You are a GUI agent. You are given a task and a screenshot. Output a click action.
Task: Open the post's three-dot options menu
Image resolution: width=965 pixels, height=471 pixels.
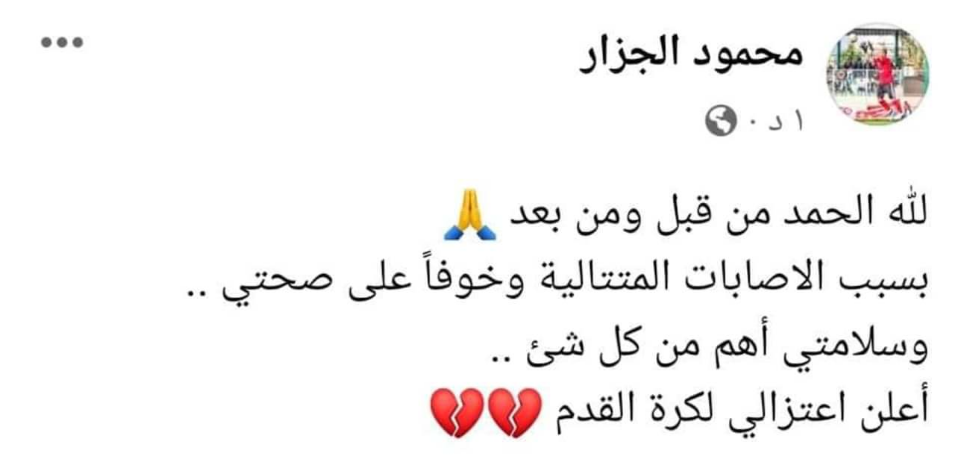pyautogui.click(x=62, y=43)
